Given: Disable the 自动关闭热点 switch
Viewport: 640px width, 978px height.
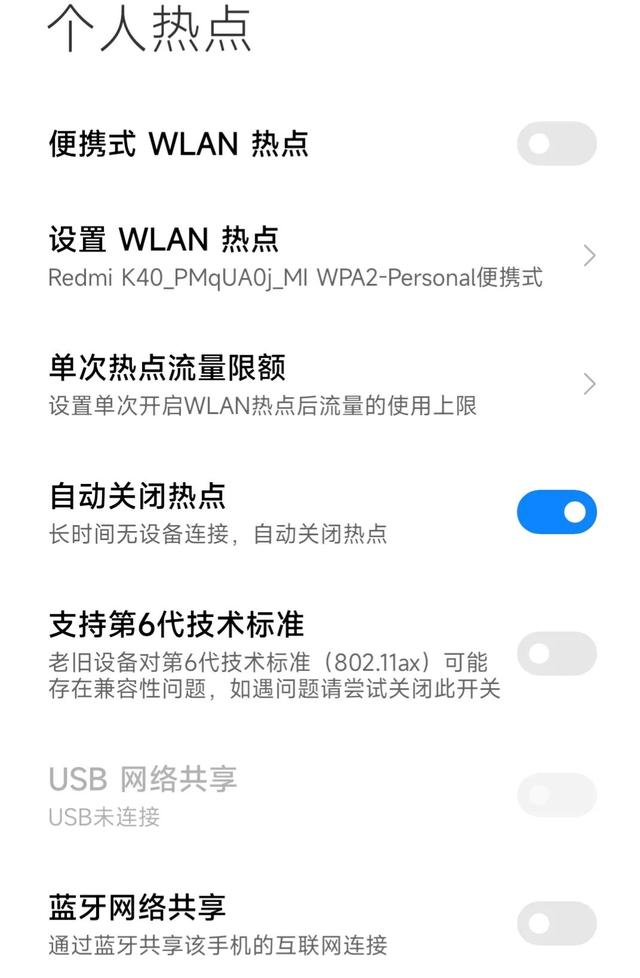Looking at the screenshot, I should pyautogui.click(x=556, y=512).
